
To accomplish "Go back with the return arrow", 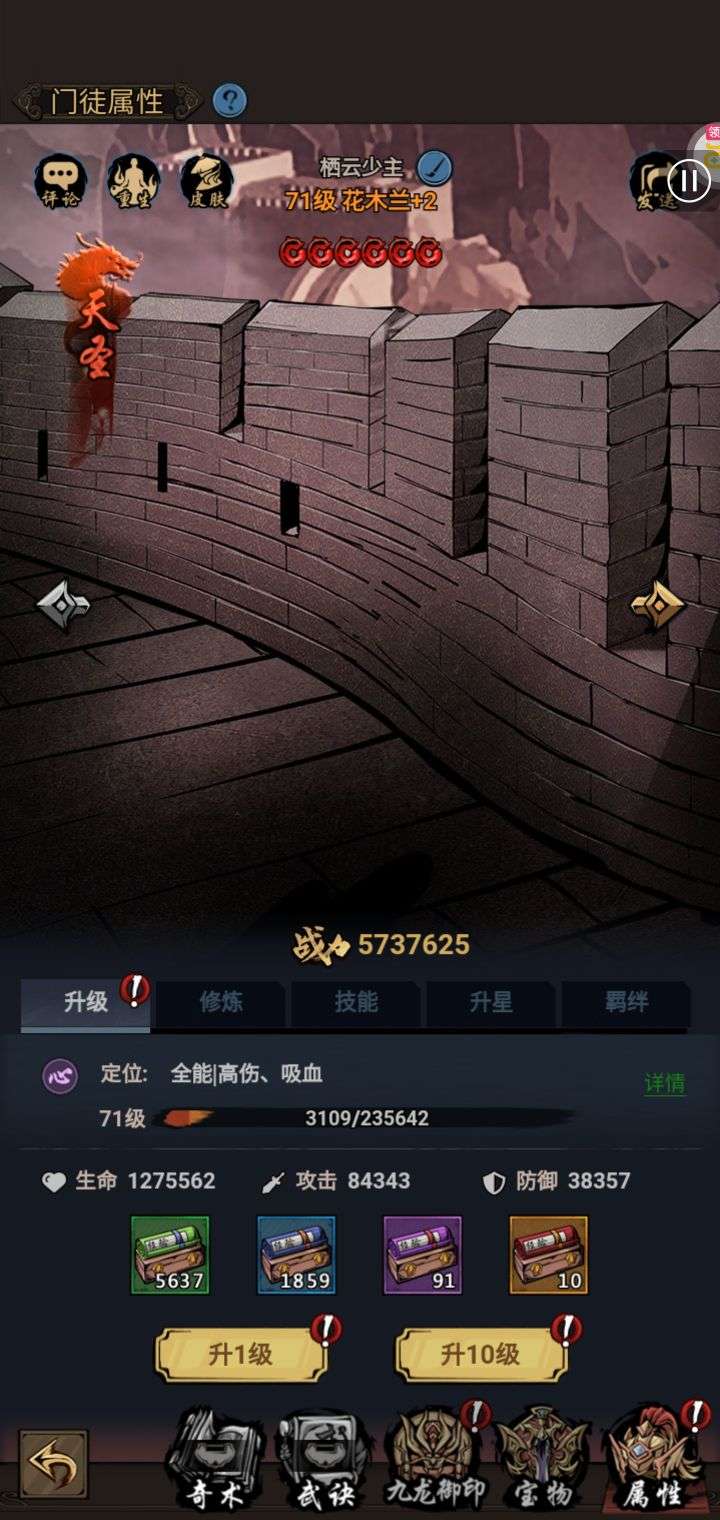I will pyautogui.click(x=54, y=1464).
